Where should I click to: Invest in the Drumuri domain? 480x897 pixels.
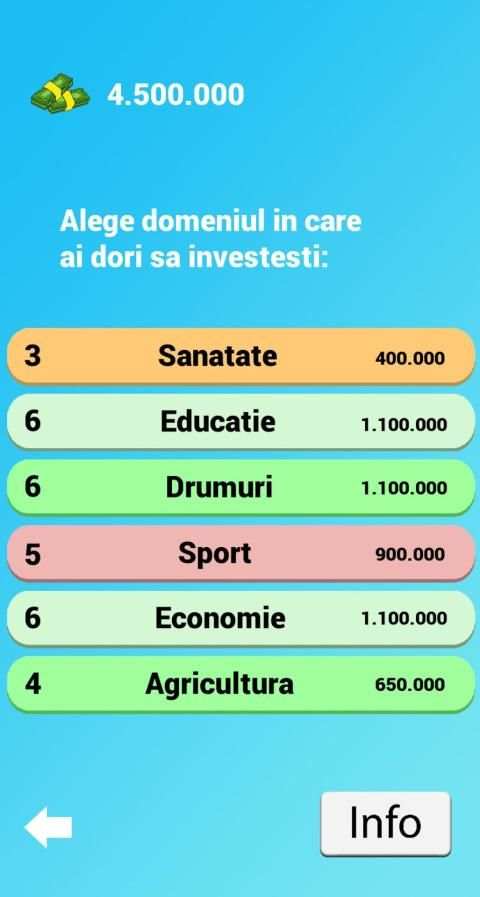[240, 487]
